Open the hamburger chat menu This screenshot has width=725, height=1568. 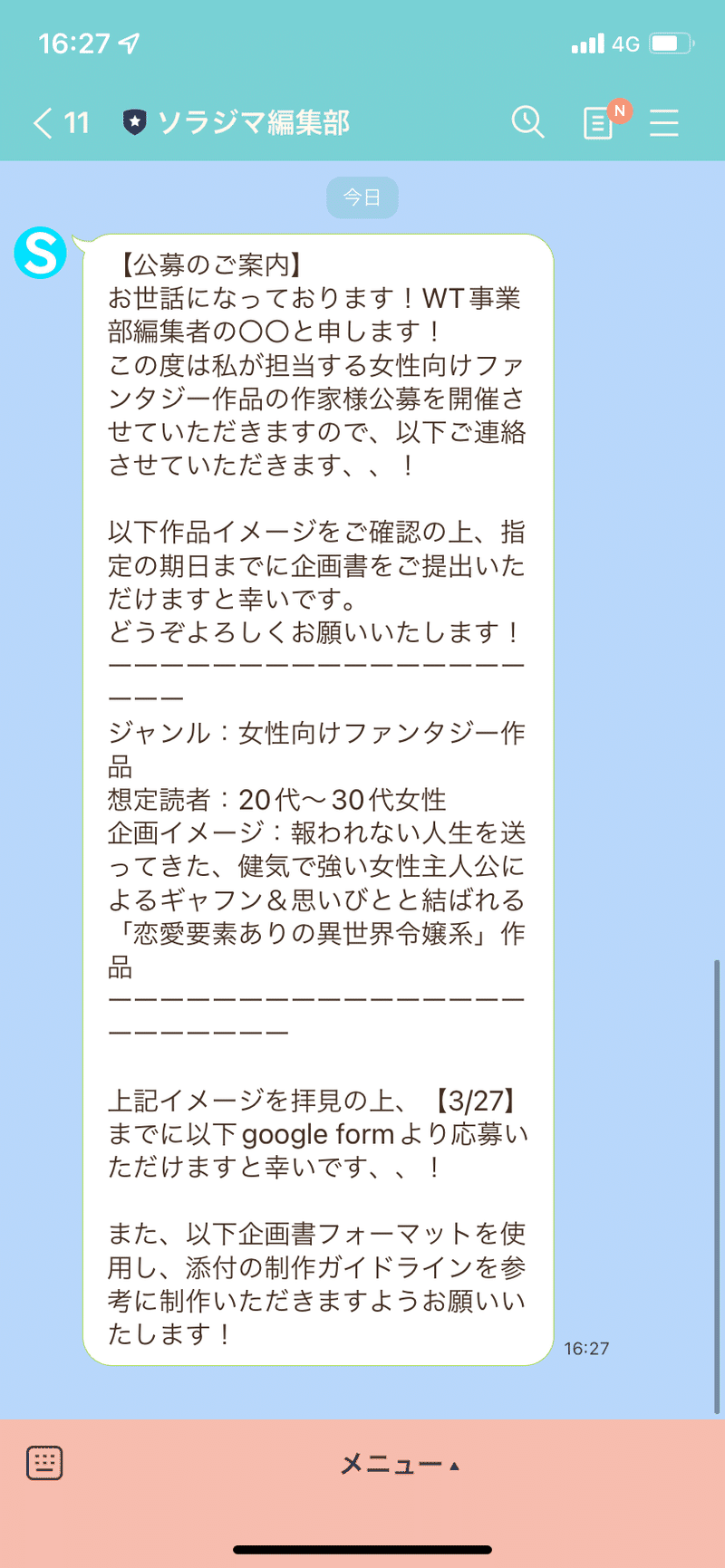tap(664, 122)
